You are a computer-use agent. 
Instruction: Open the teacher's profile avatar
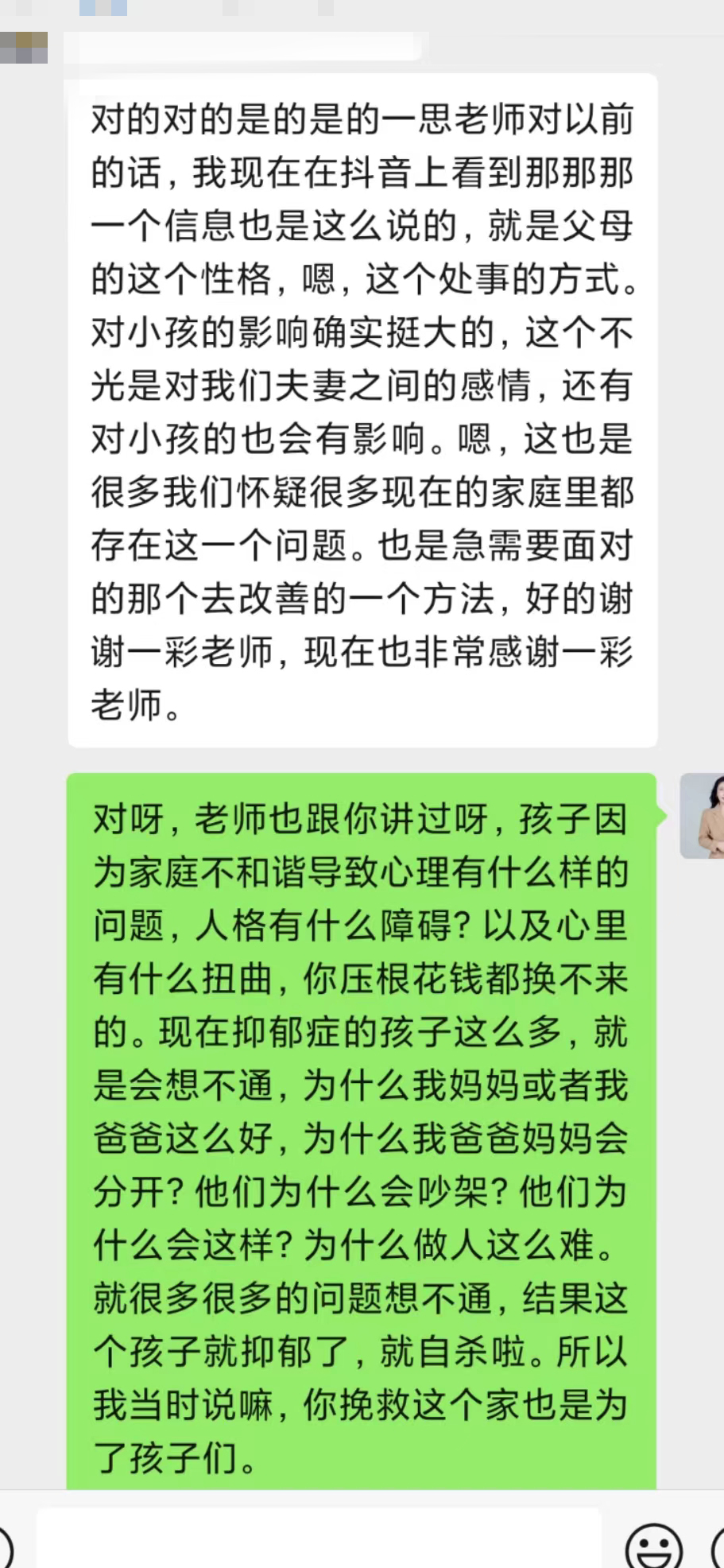click(x=703, y=816)
